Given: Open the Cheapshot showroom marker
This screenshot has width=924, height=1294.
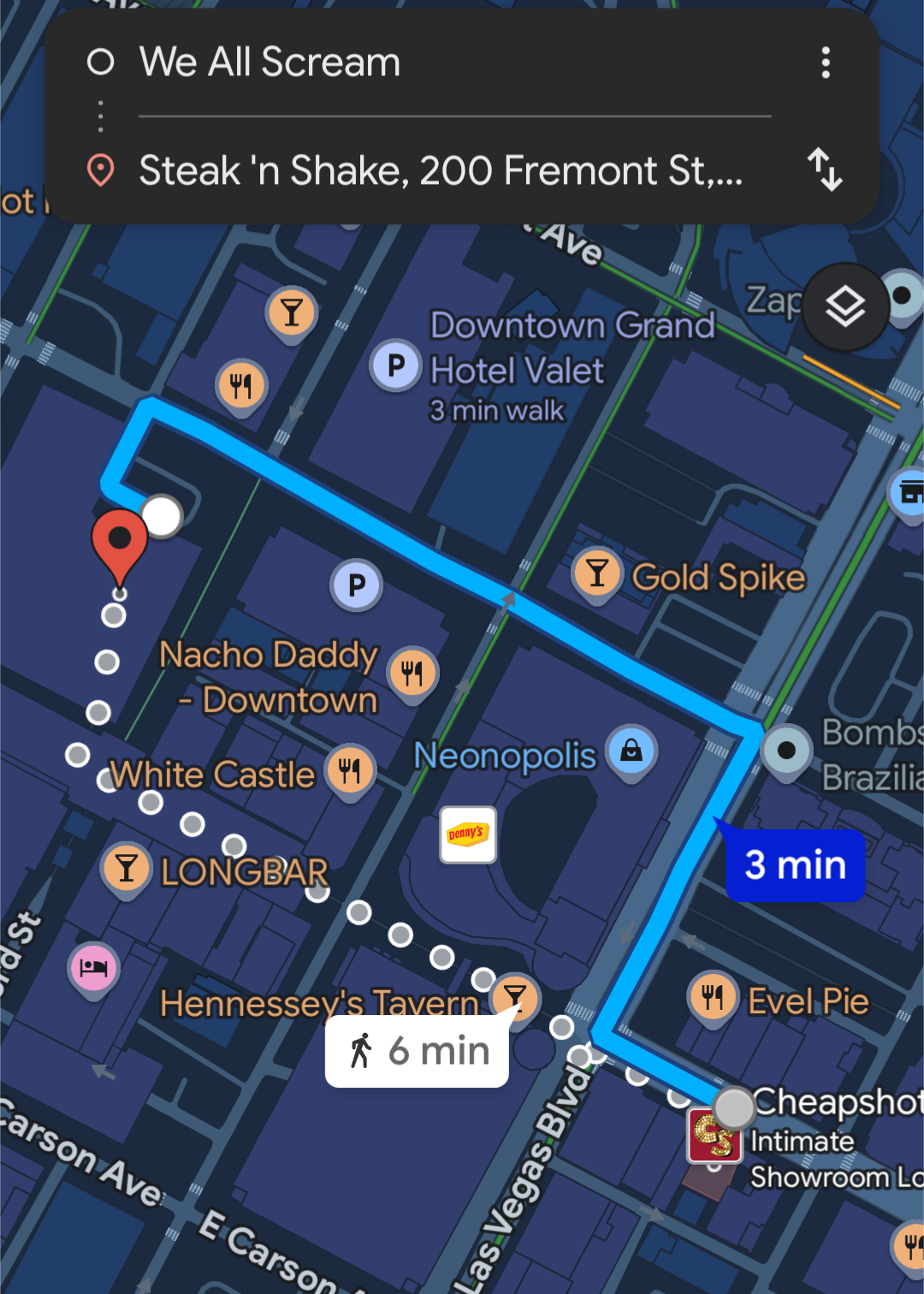Looking at the screenshot, I should (714, 1137).
